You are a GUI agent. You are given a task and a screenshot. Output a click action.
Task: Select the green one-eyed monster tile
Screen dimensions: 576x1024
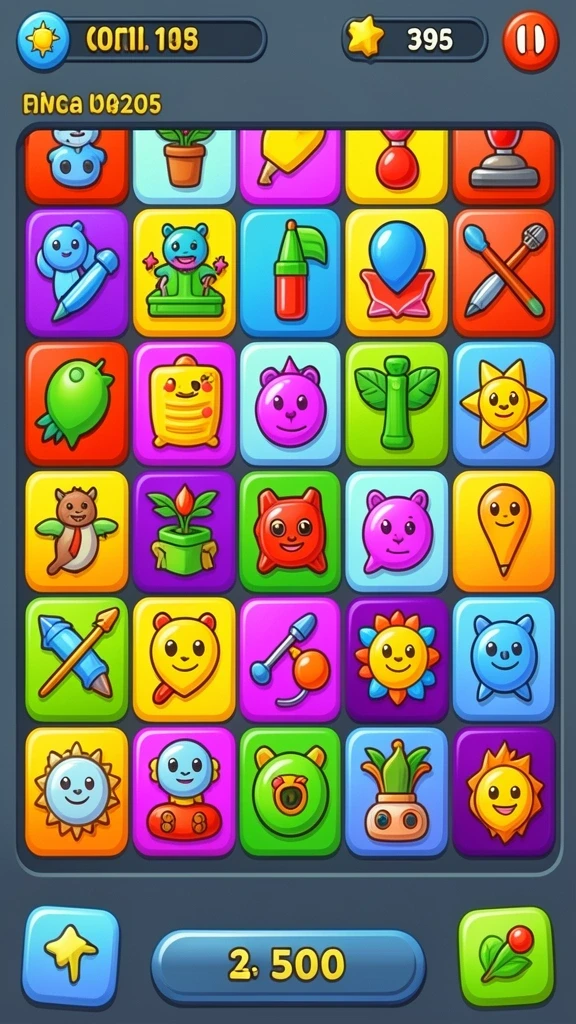tap(289, 792)
